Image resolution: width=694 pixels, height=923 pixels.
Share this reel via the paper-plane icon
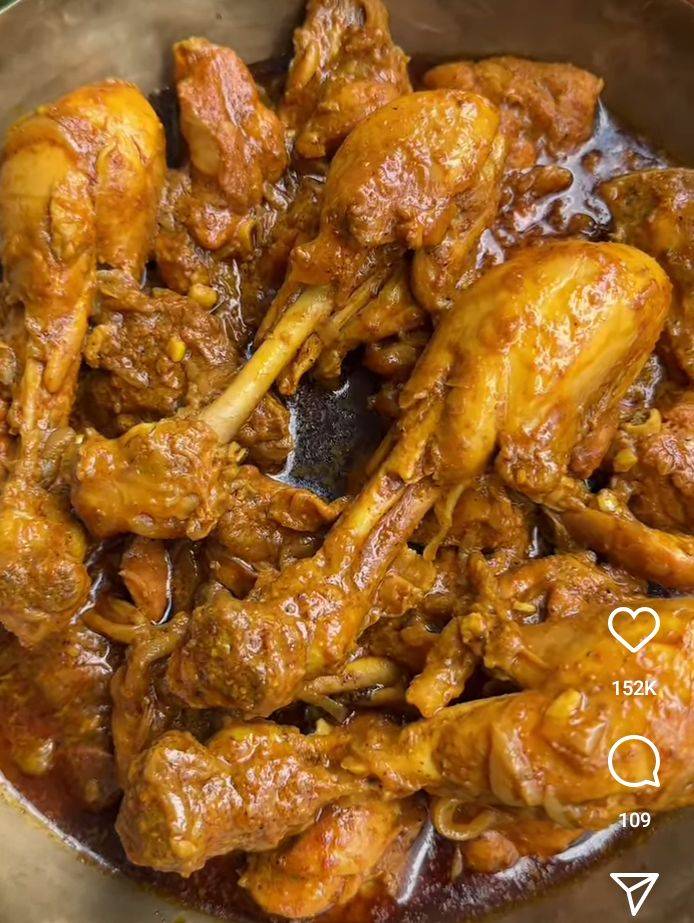634,892
